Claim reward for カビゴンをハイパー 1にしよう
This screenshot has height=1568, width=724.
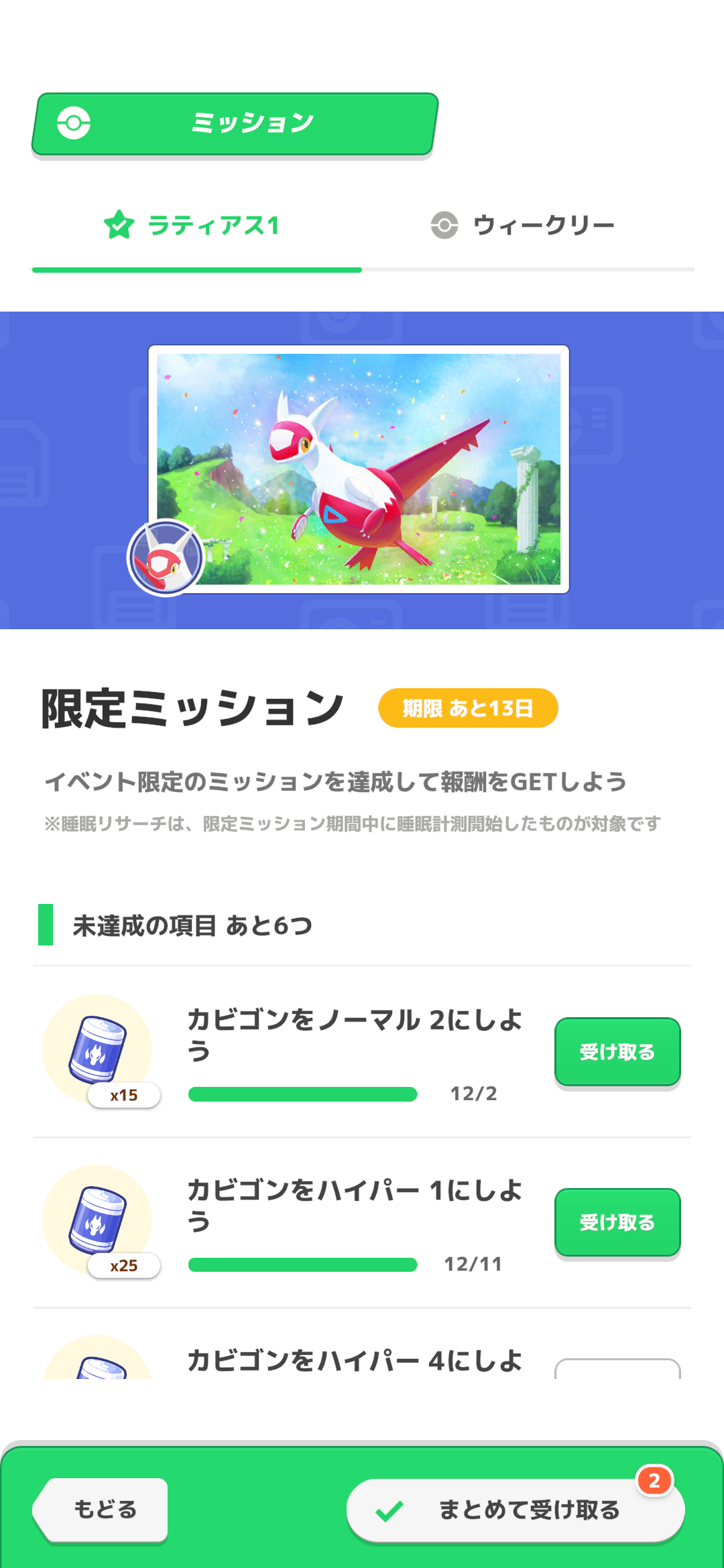tap(617, 1222)
